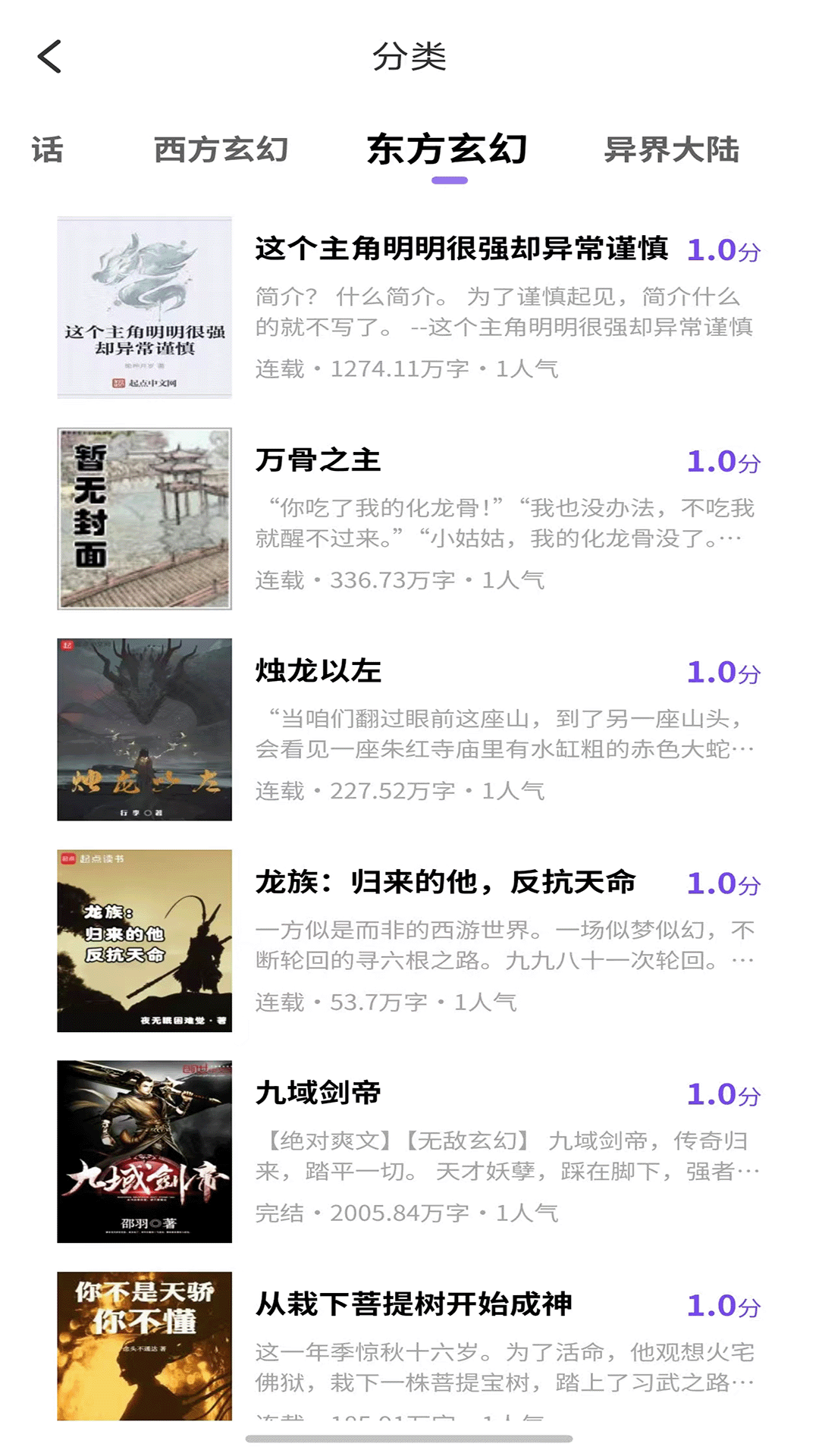This screenshot has height=1456, width=819.
Task: Open the dragon cover of 烛龙以左
Action: 144,728
